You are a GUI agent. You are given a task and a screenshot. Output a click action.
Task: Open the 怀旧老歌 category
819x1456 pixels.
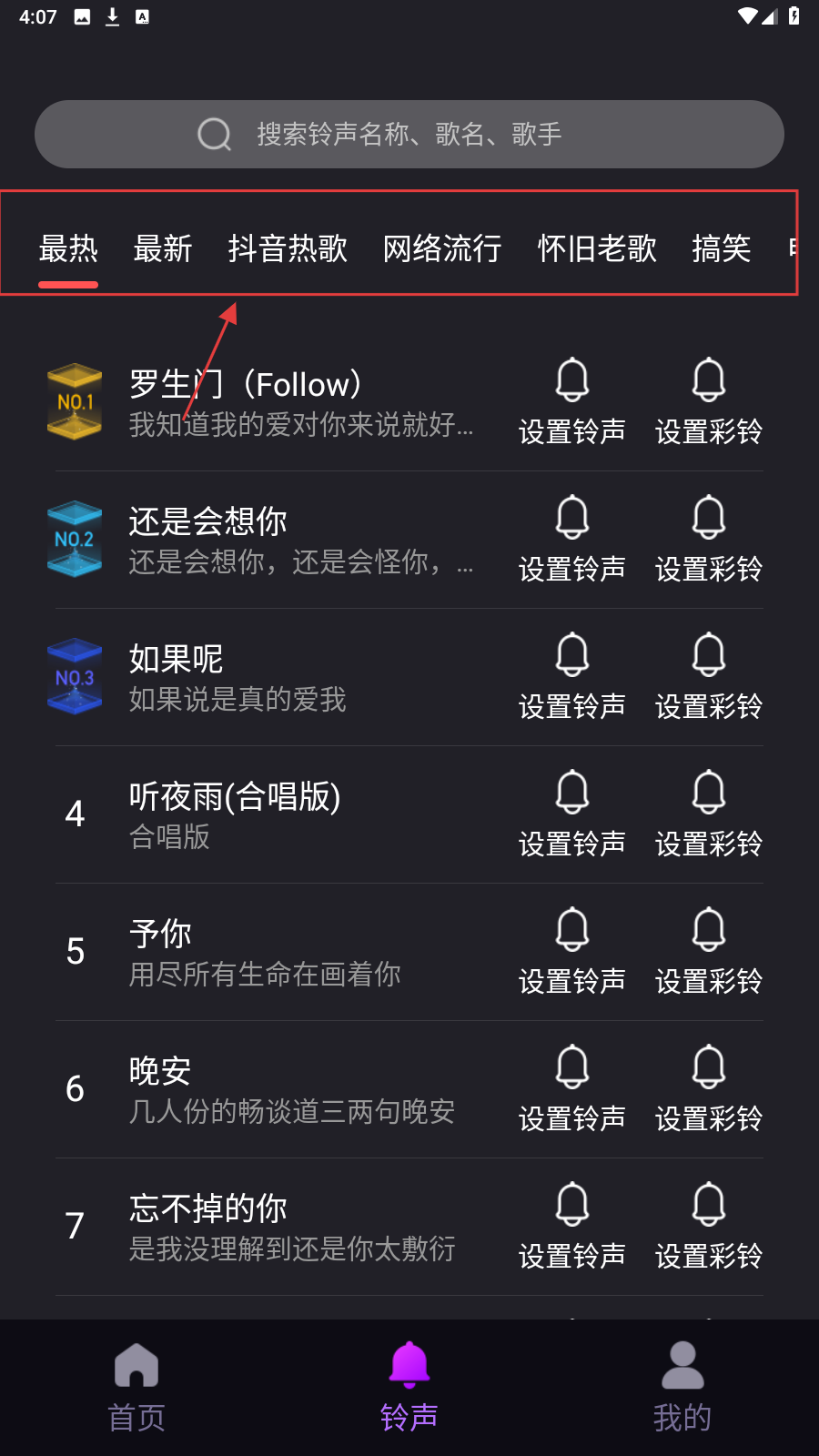click(597, 248)
